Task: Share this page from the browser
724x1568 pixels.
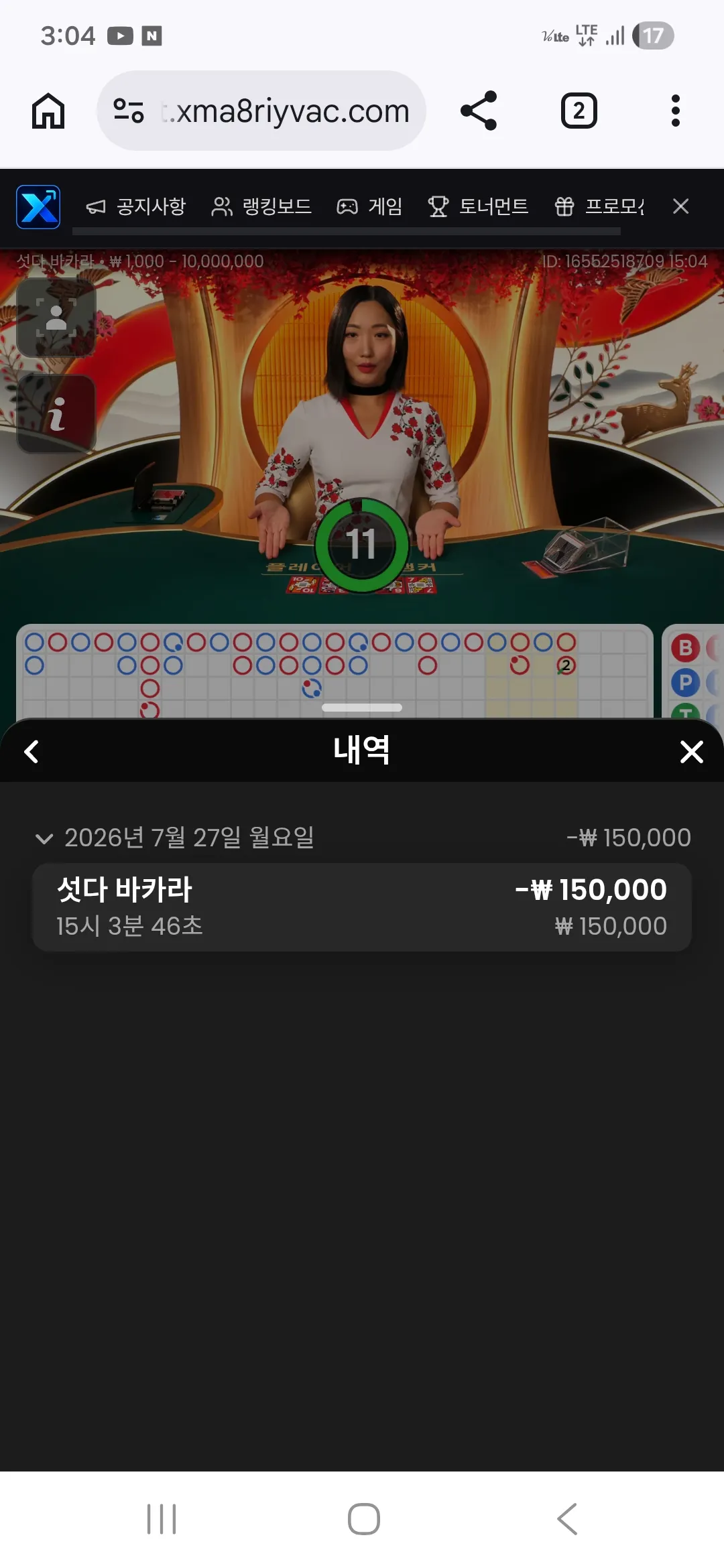Action: [x=479, y=111]
